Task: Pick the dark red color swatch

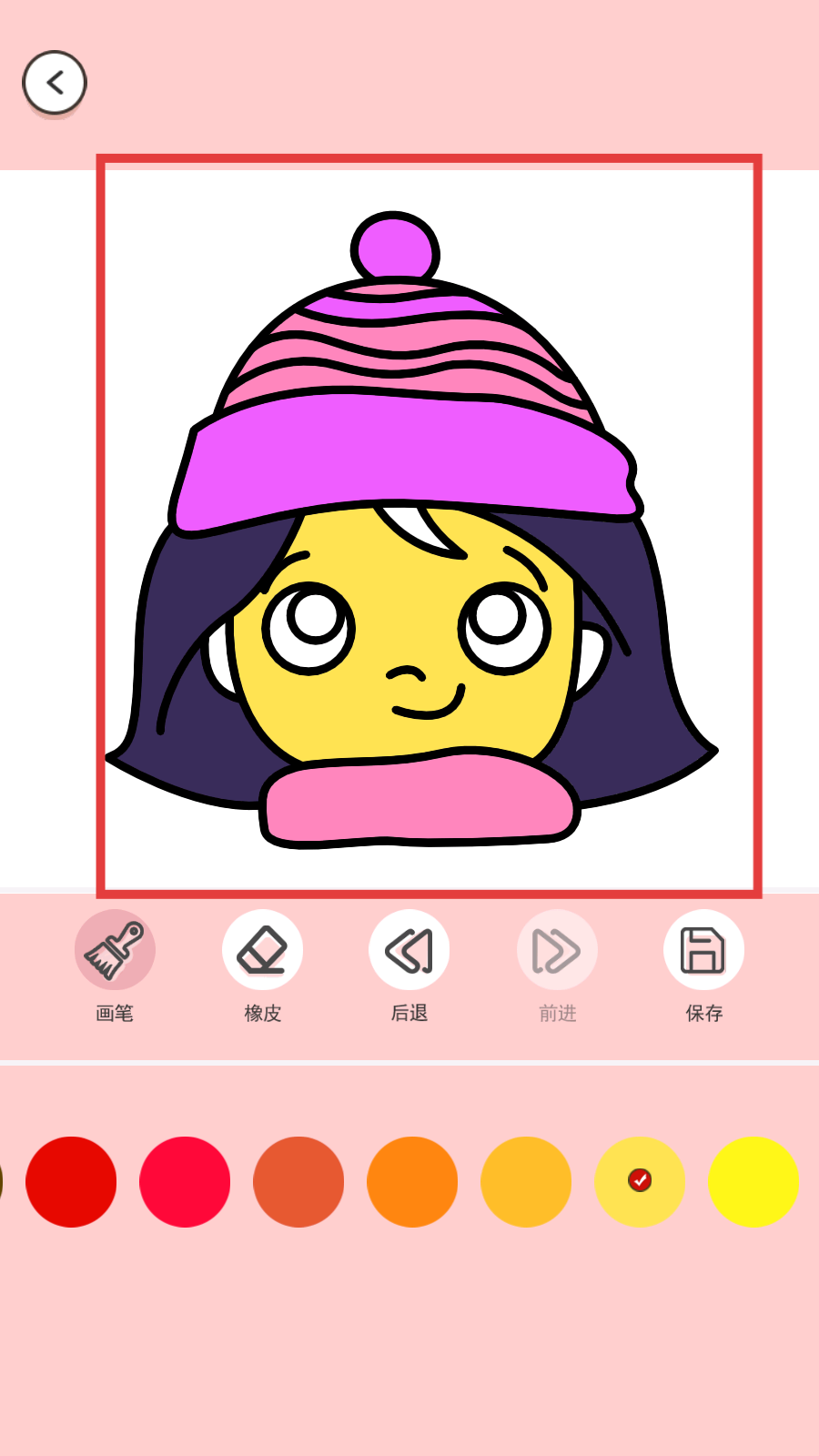Action: click(x=71, y=1181)
